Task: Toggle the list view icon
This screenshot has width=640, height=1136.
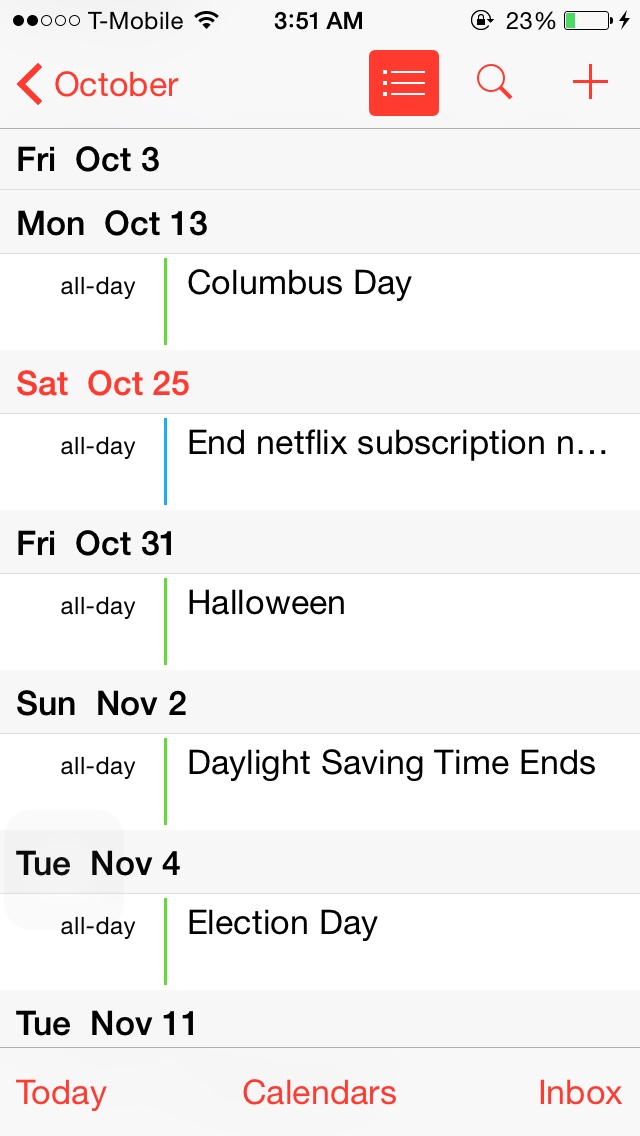Action: (403, 83)
